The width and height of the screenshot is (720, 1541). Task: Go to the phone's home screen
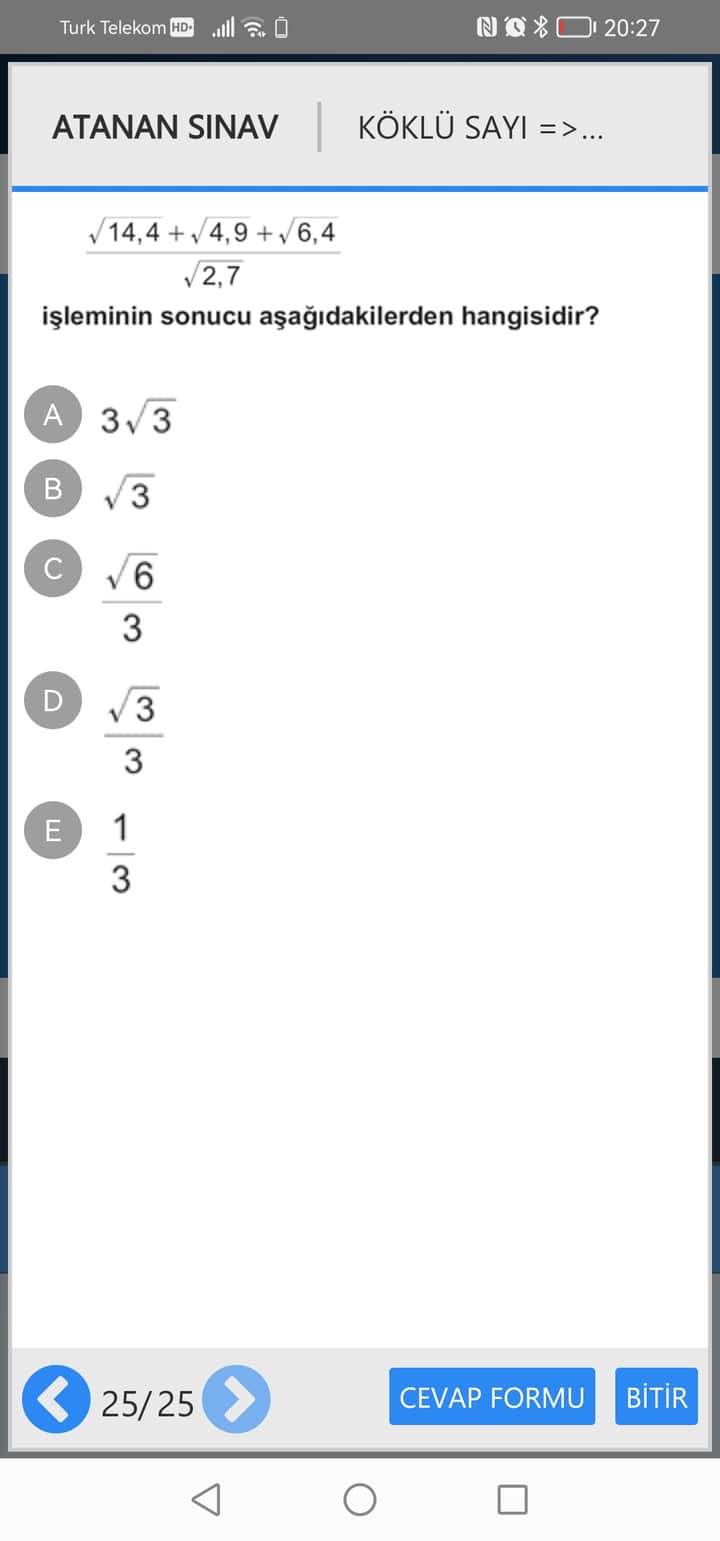(360, 1499)
